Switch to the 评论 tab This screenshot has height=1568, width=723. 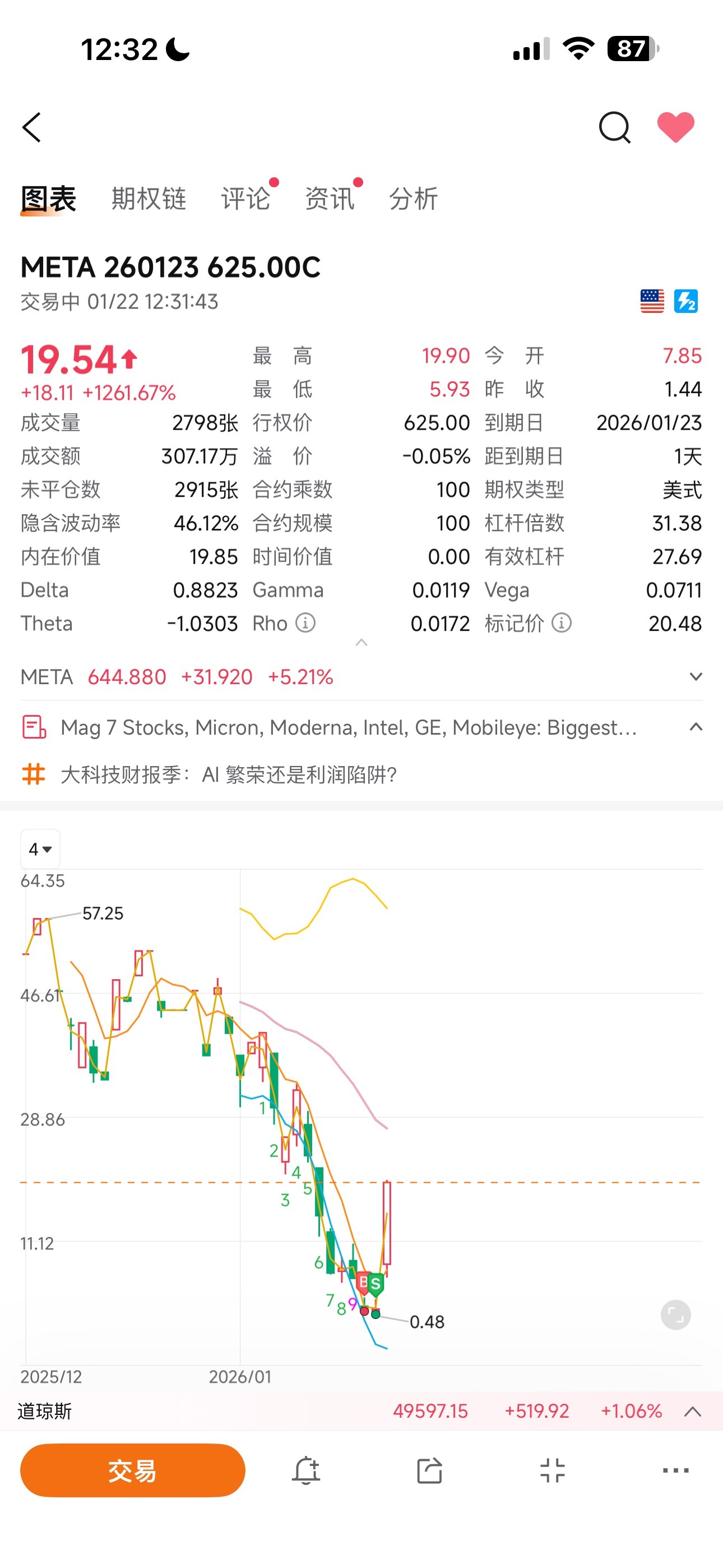[x=245, y=199]
